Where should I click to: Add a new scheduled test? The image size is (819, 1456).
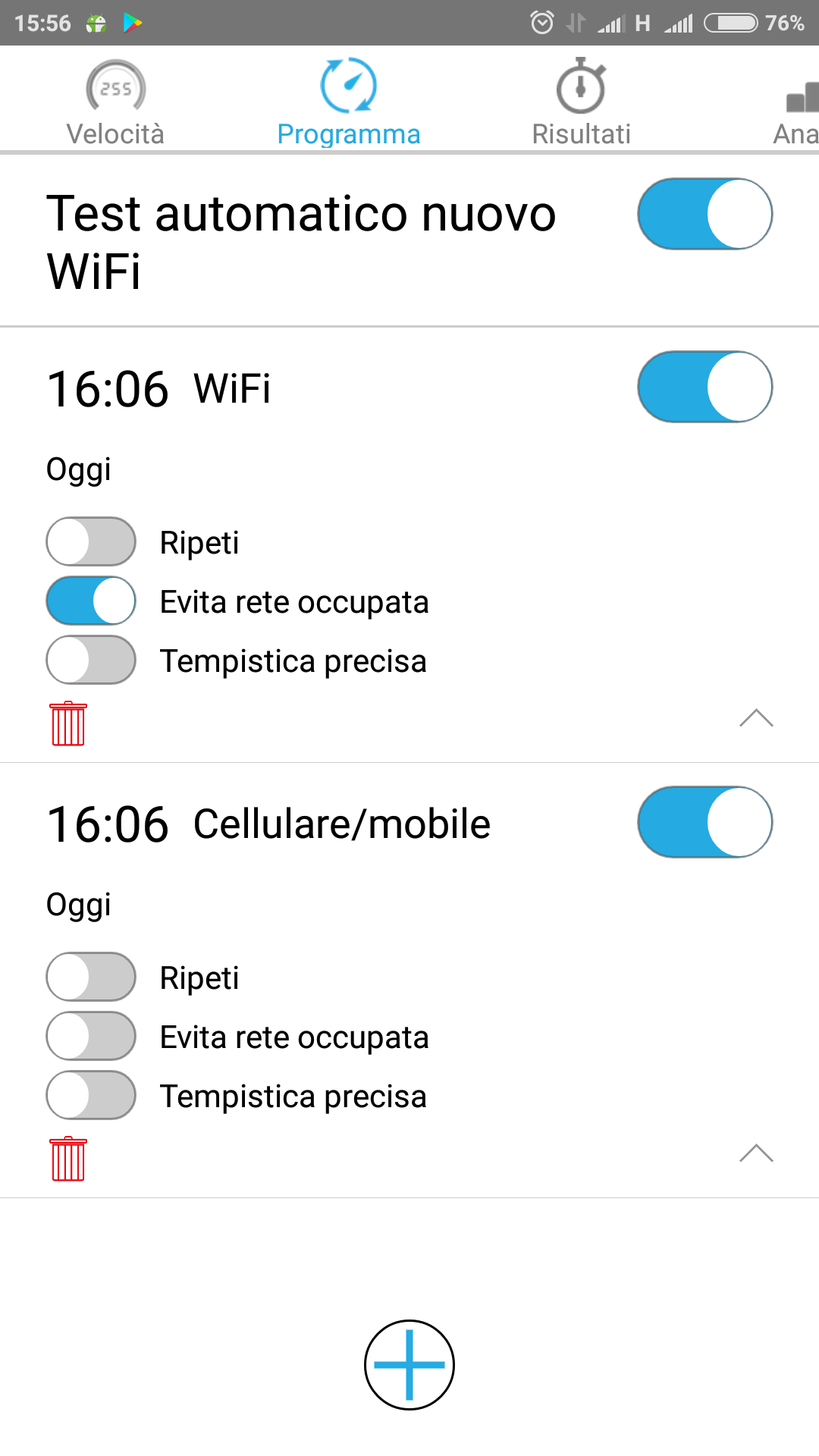[409, 1365]
